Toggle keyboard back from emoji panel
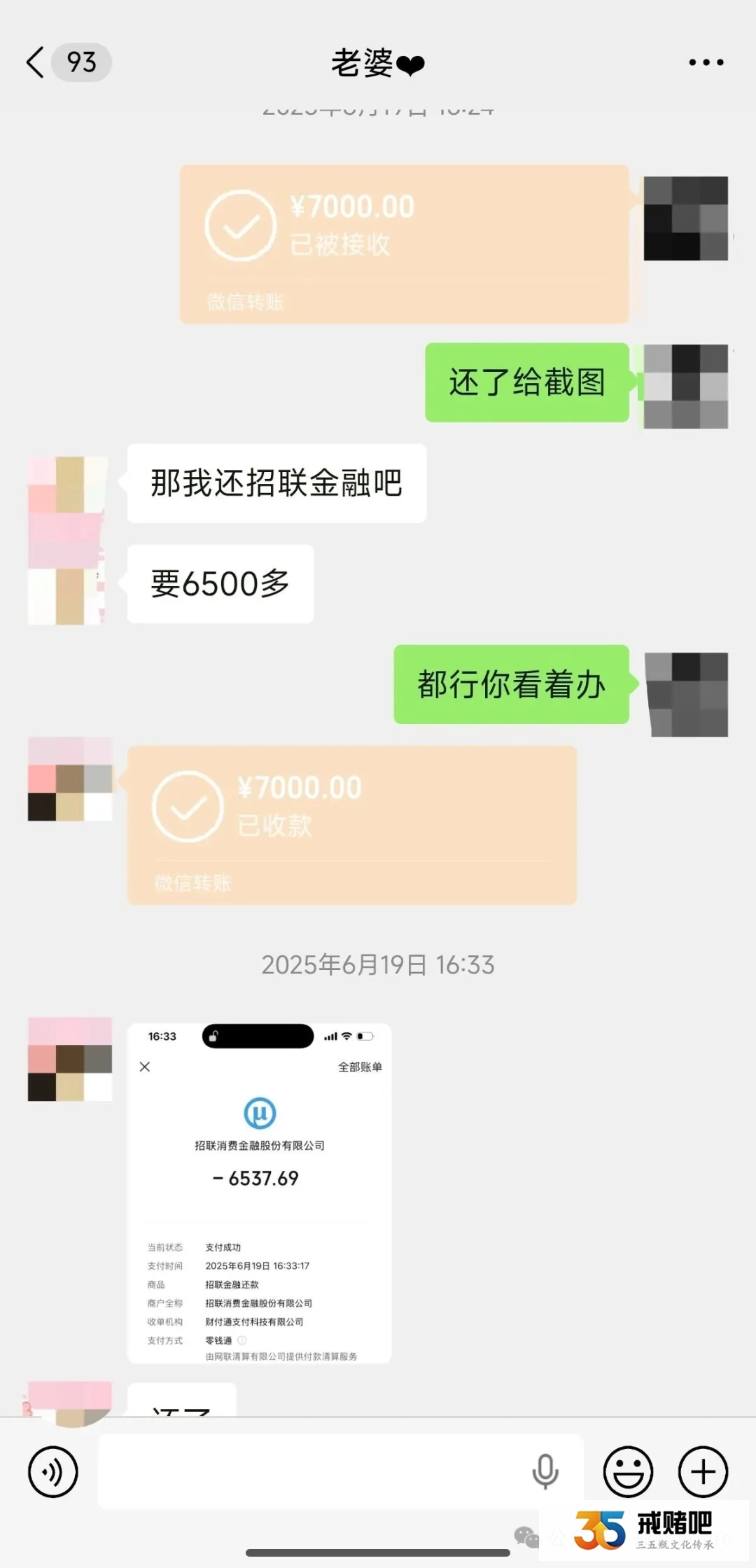The image size is (756, 1568). pos(629,1472)
